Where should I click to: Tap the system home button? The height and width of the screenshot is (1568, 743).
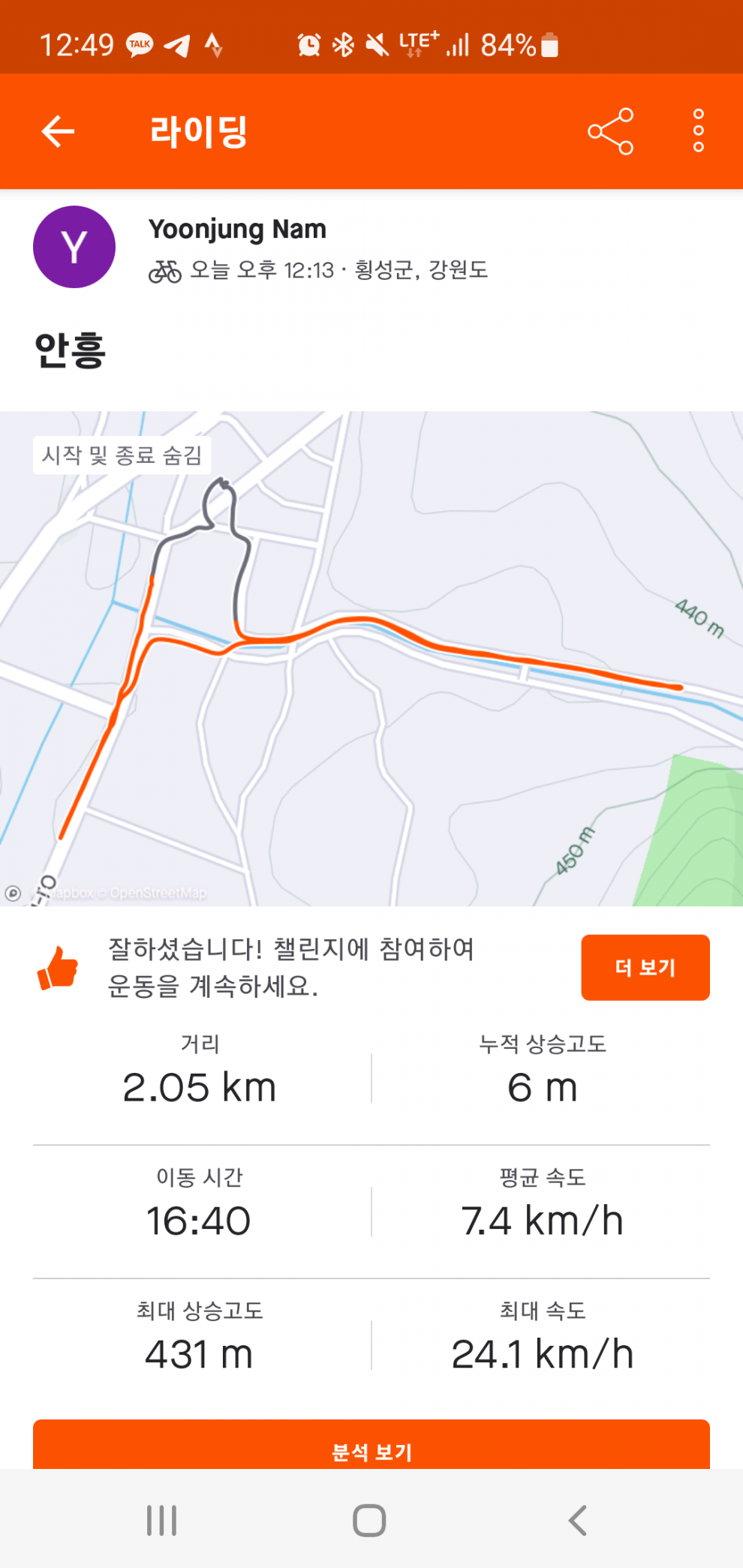[x=369, y=1521]
